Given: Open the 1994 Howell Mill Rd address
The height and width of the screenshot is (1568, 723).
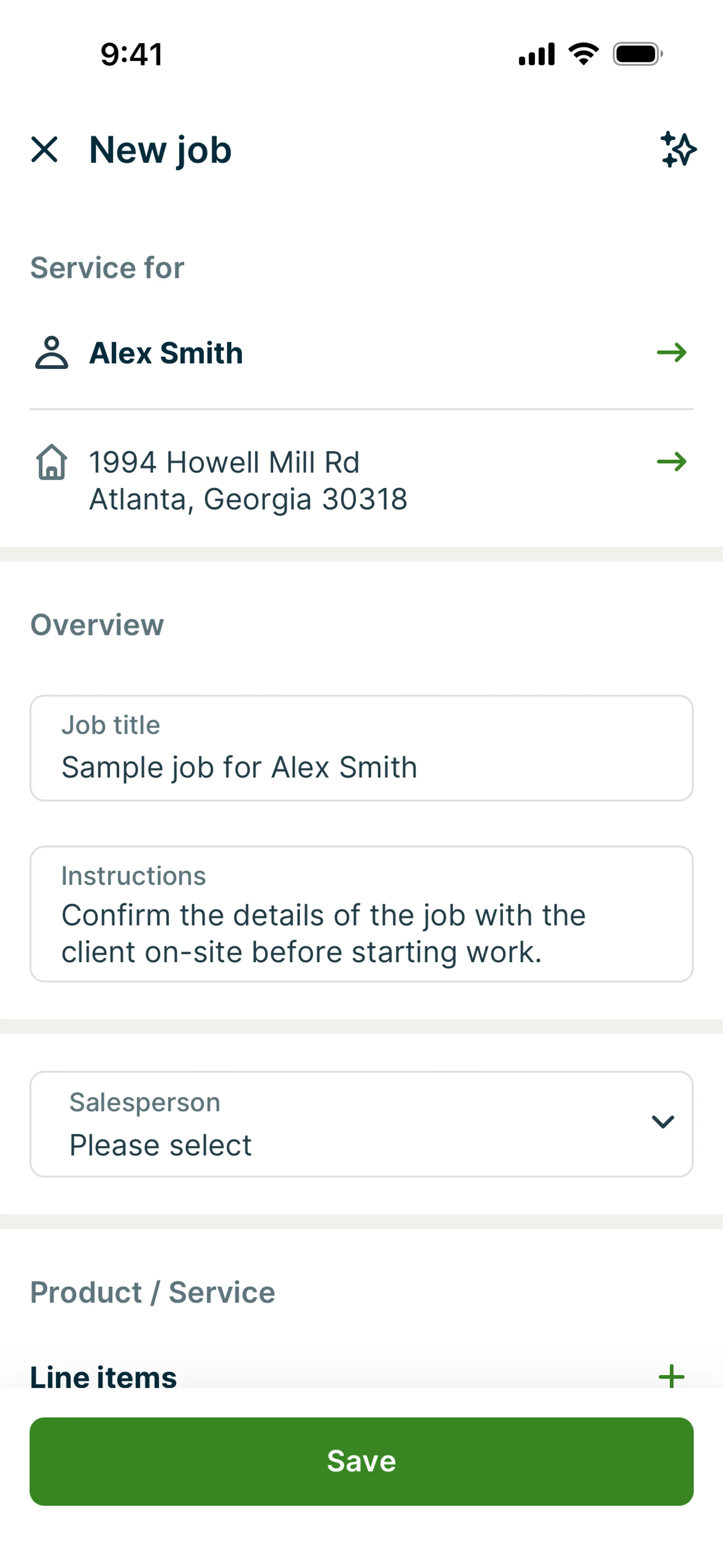Looking at the screenshot, I should [x=361, y=480].
